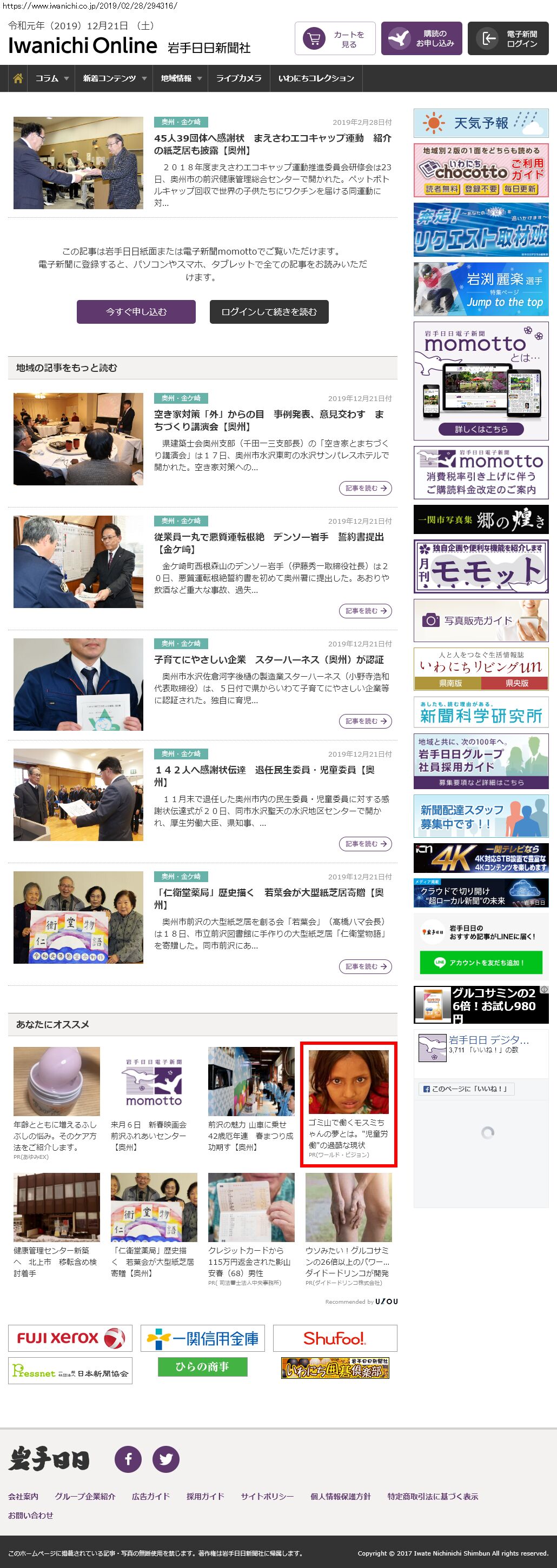This screenshot has width=557, height=1568.
Task: Open the home icon in navigation bar
Action: click(18, 78)
